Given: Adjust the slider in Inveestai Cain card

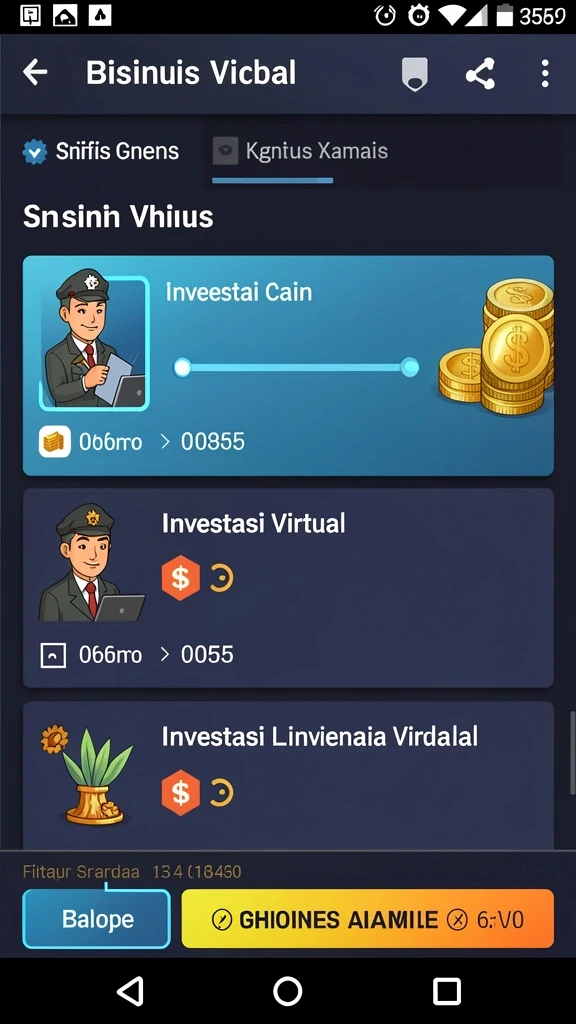Looking at the screenshot, I should point(296,368).
